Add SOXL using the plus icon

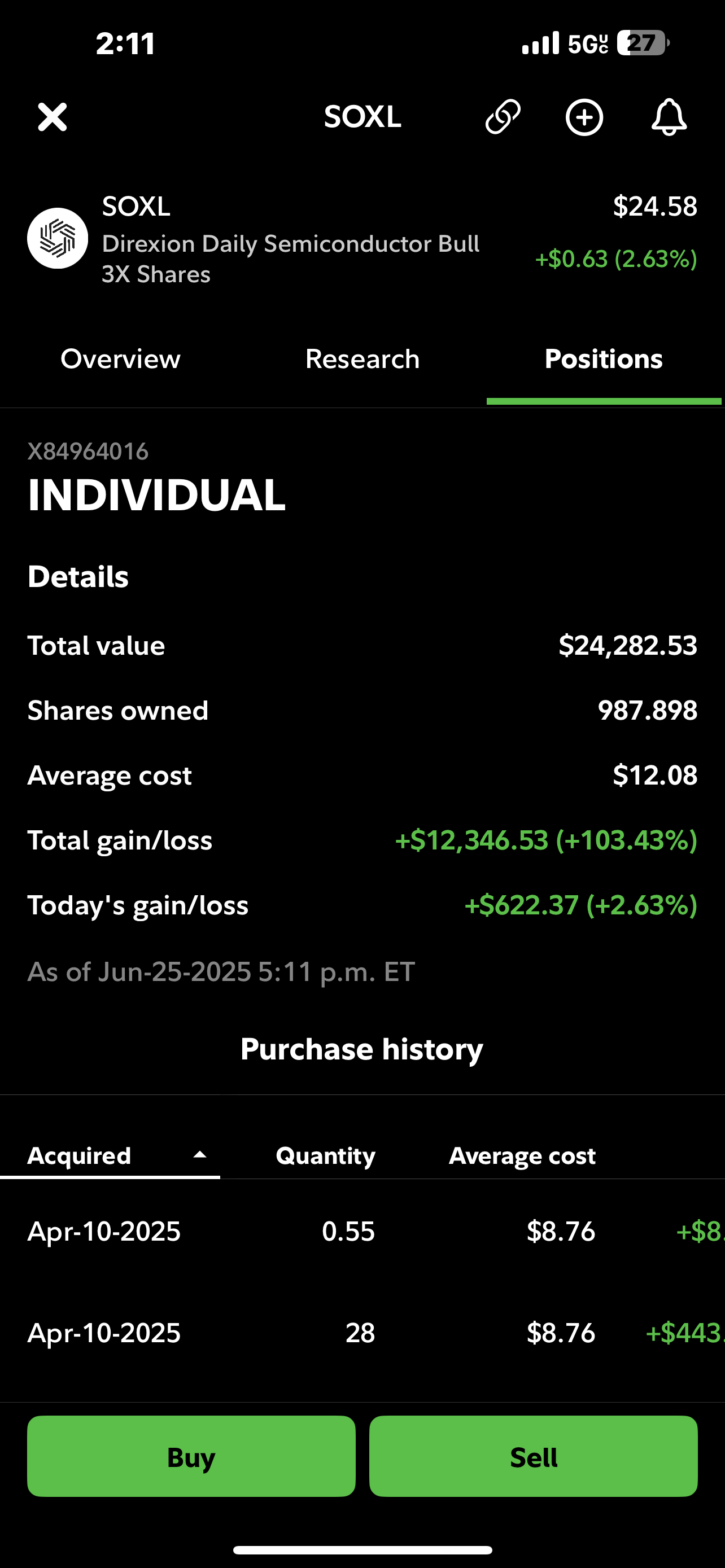tap(584, 117)
